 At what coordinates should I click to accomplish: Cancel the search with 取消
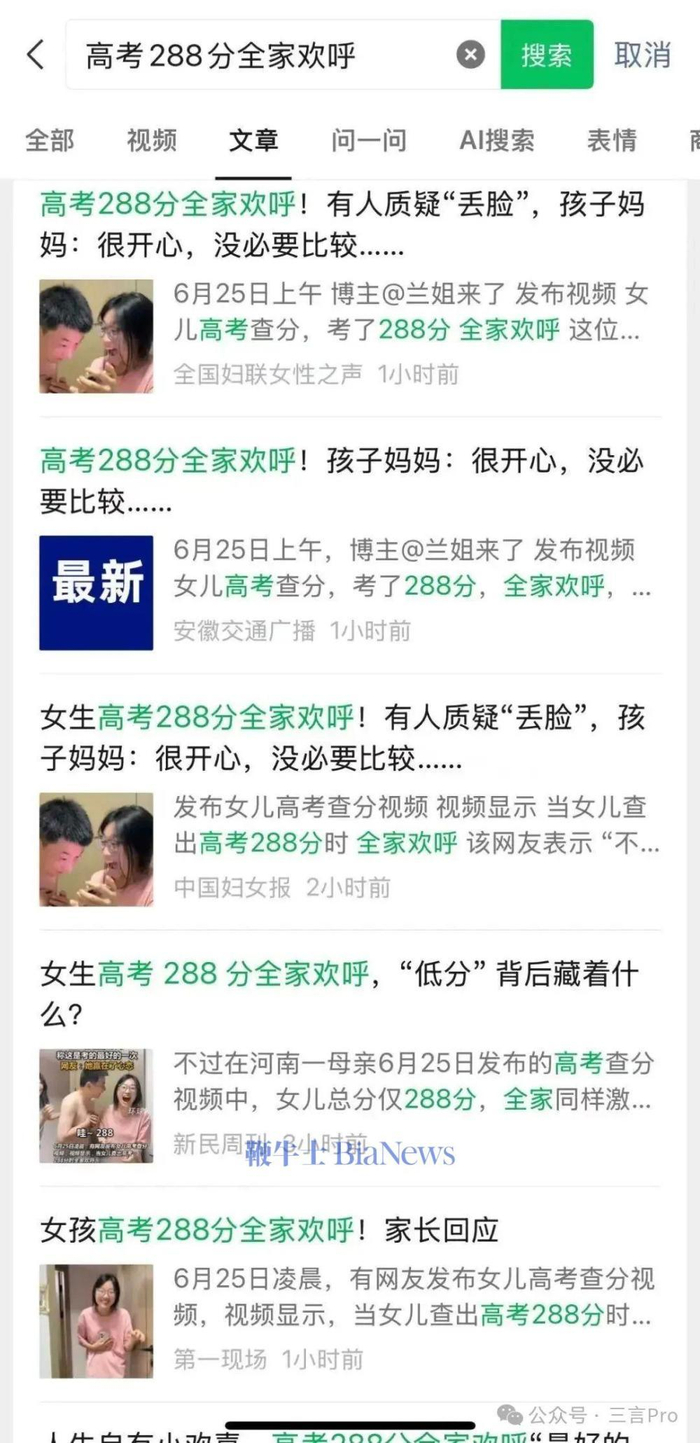(642, 54)
